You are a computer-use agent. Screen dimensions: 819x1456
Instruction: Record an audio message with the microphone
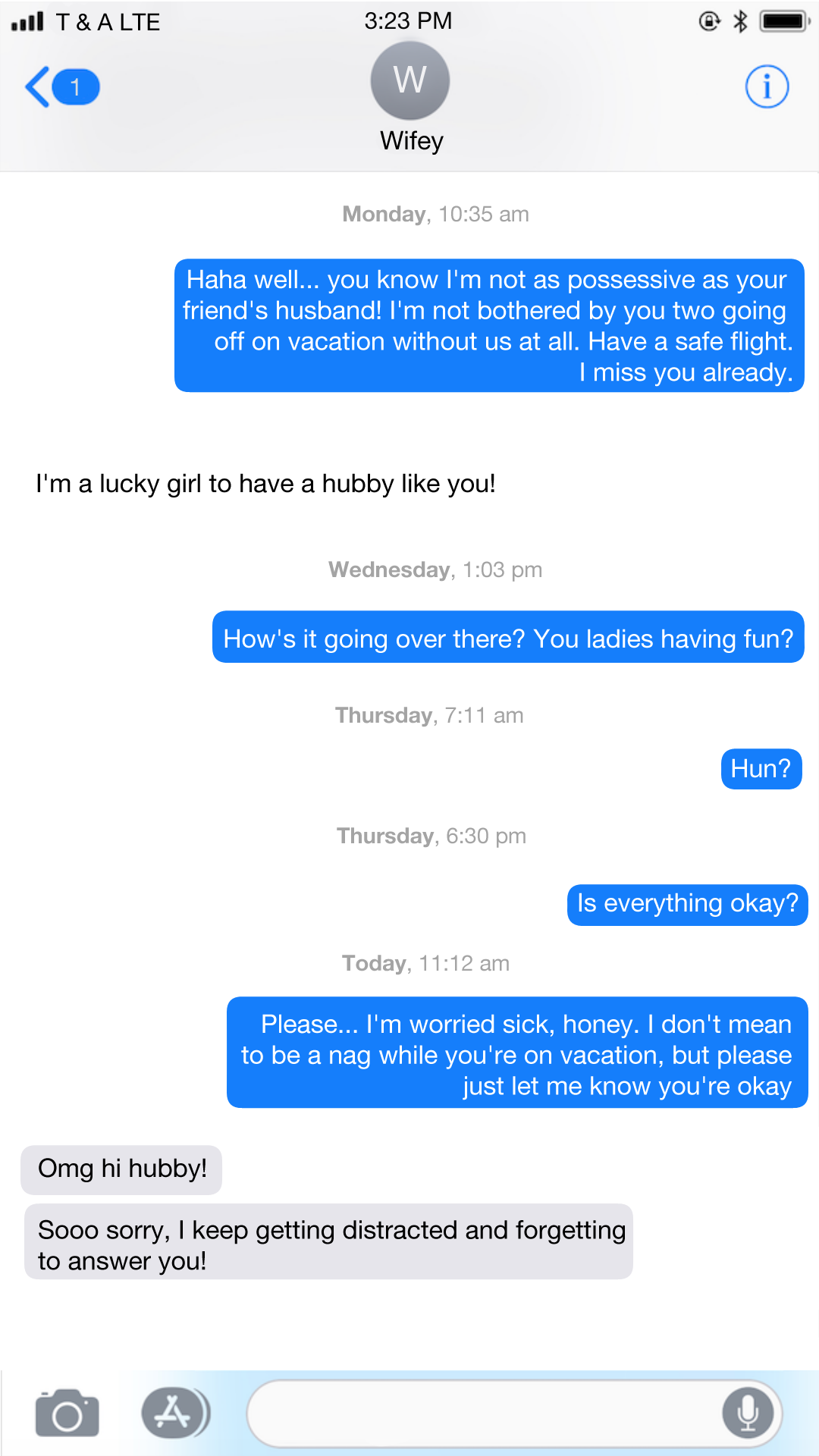pos(748,1414)
